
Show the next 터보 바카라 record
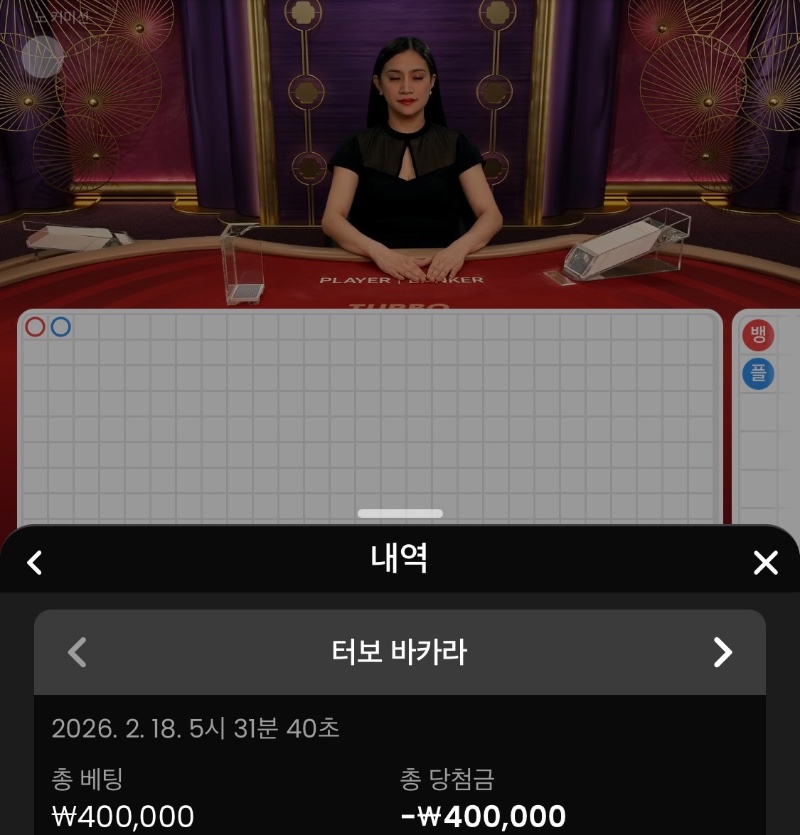click(722, 652)
